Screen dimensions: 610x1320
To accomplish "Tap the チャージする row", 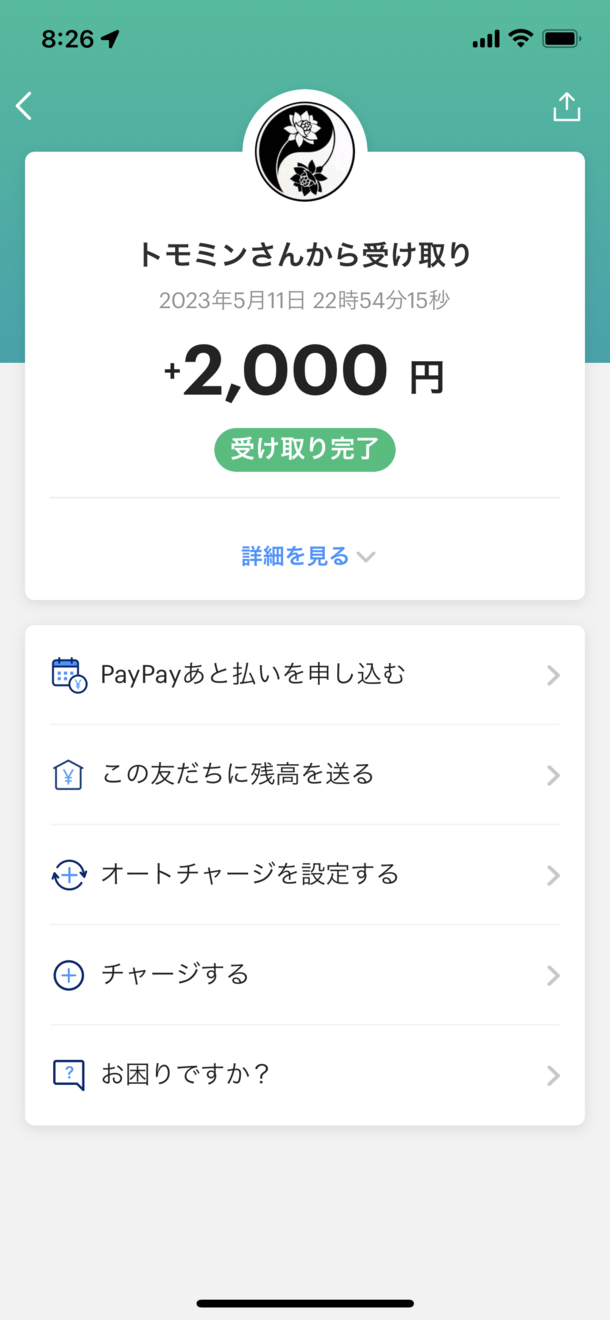I will point(304,975).
